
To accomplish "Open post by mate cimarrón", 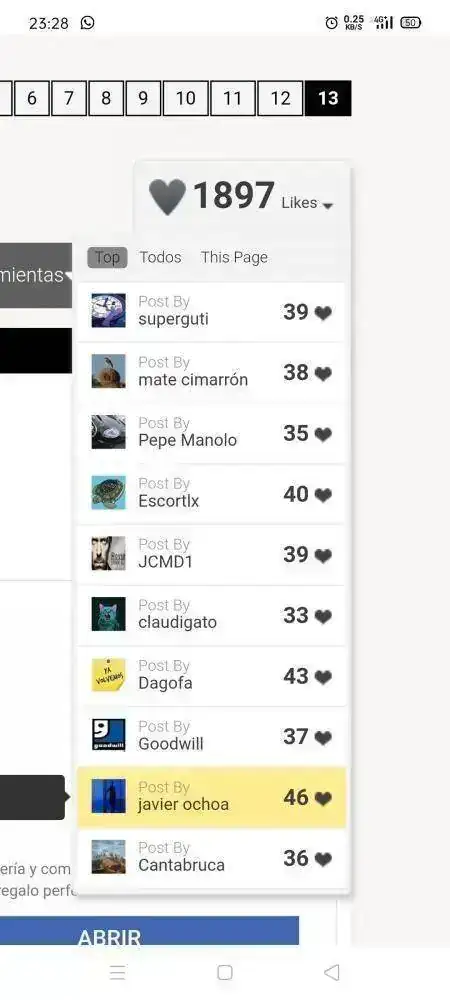I will click(211, 372).
